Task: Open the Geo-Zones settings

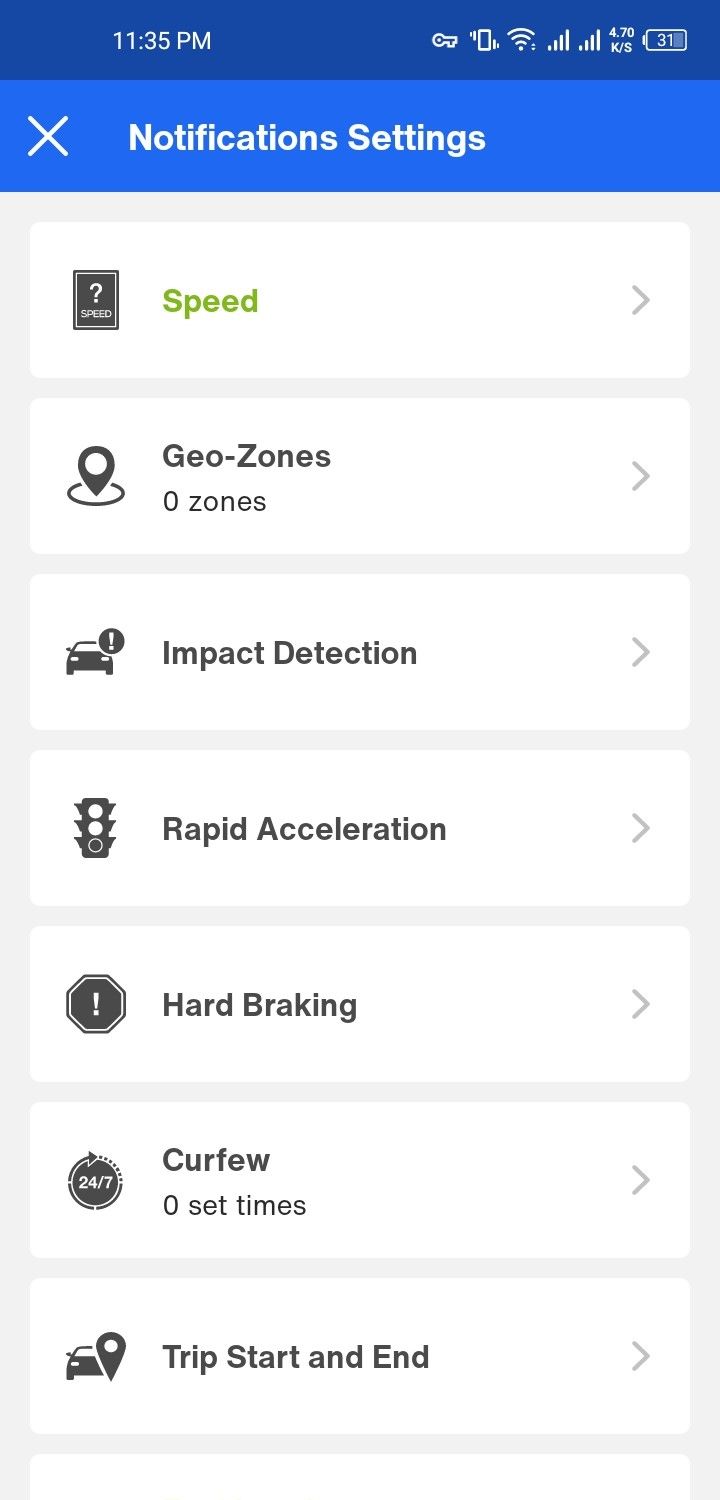Action: pos(360,476)
